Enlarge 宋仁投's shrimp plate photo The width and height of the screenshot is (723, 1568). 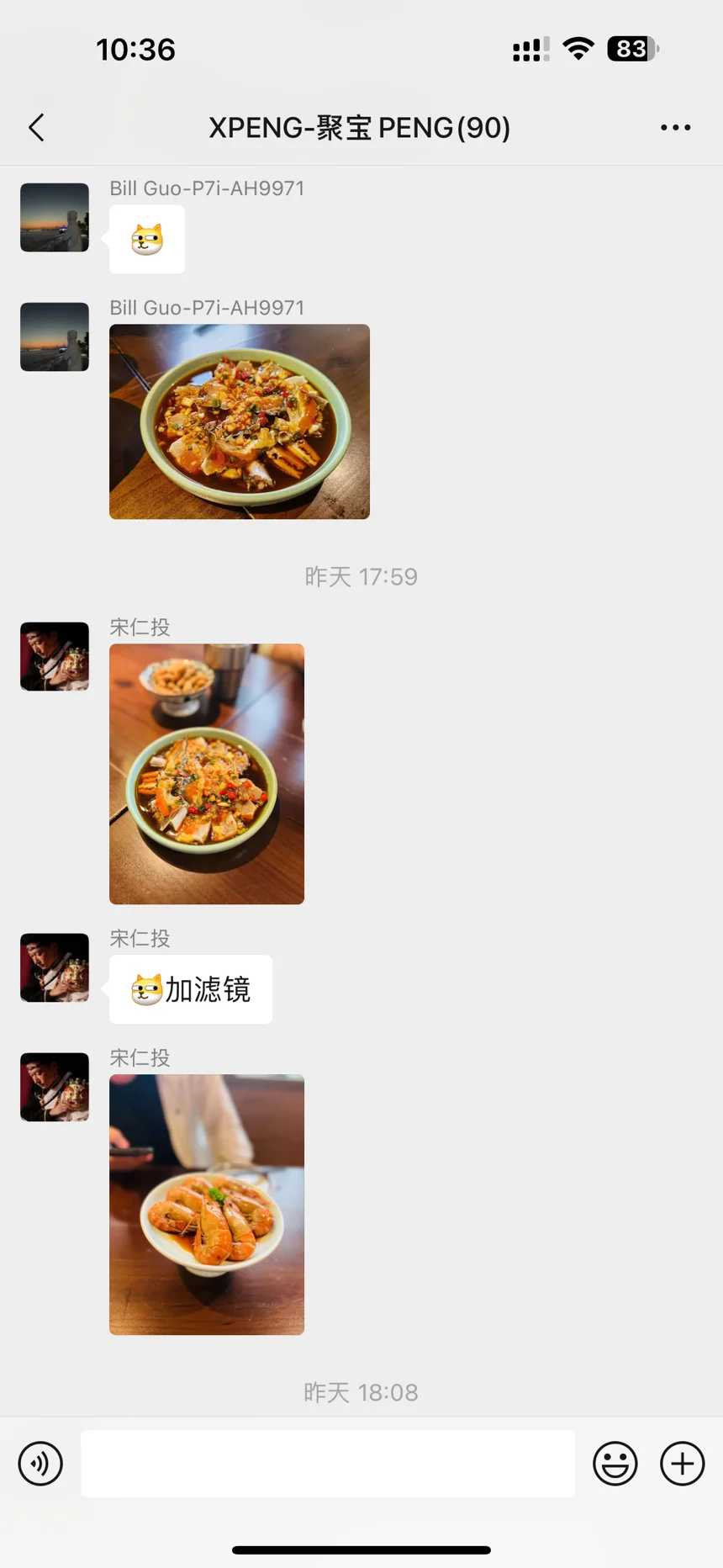click(207, 1205)
